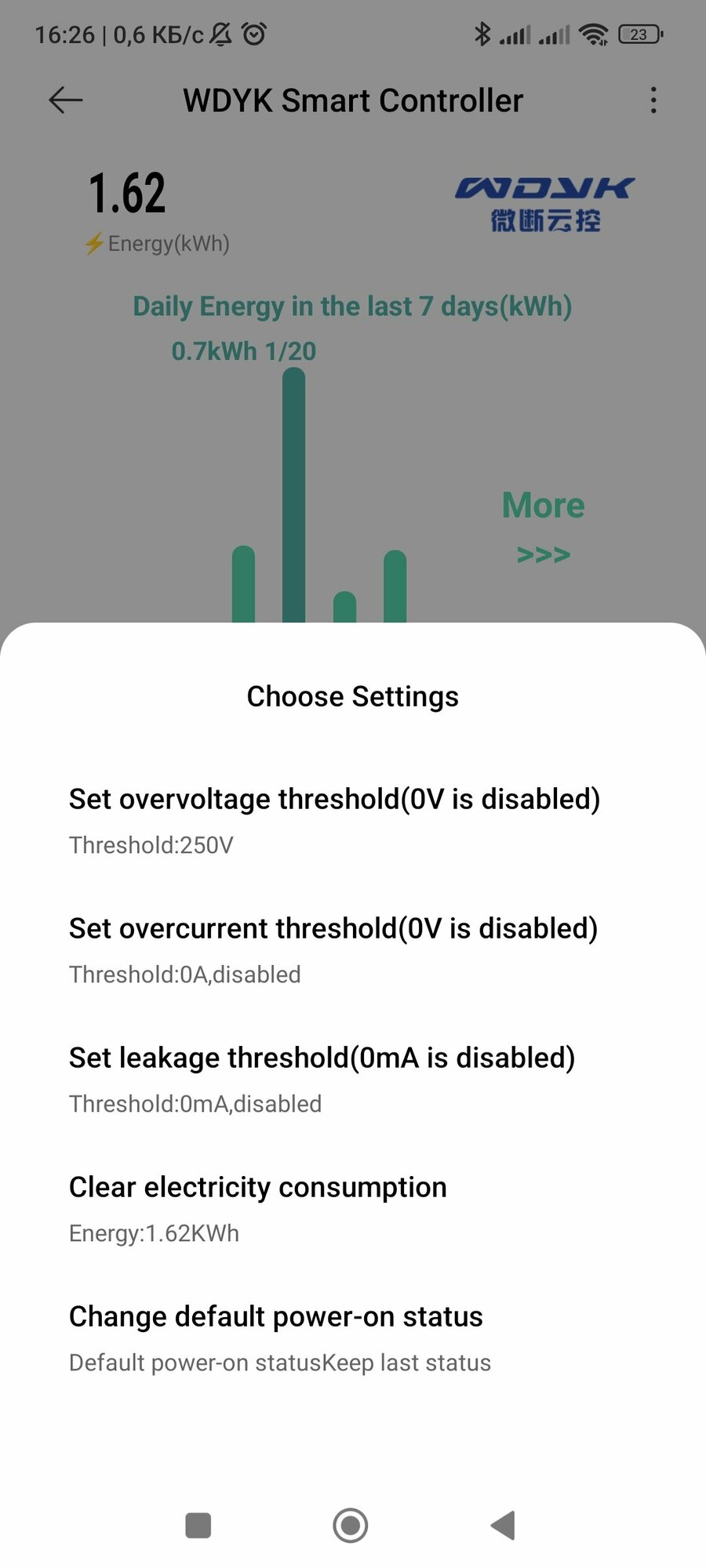Image resolution: width=706 pixels, height=1568 pixels.
Task: Tap the system back button
Action: [503, 1526]
